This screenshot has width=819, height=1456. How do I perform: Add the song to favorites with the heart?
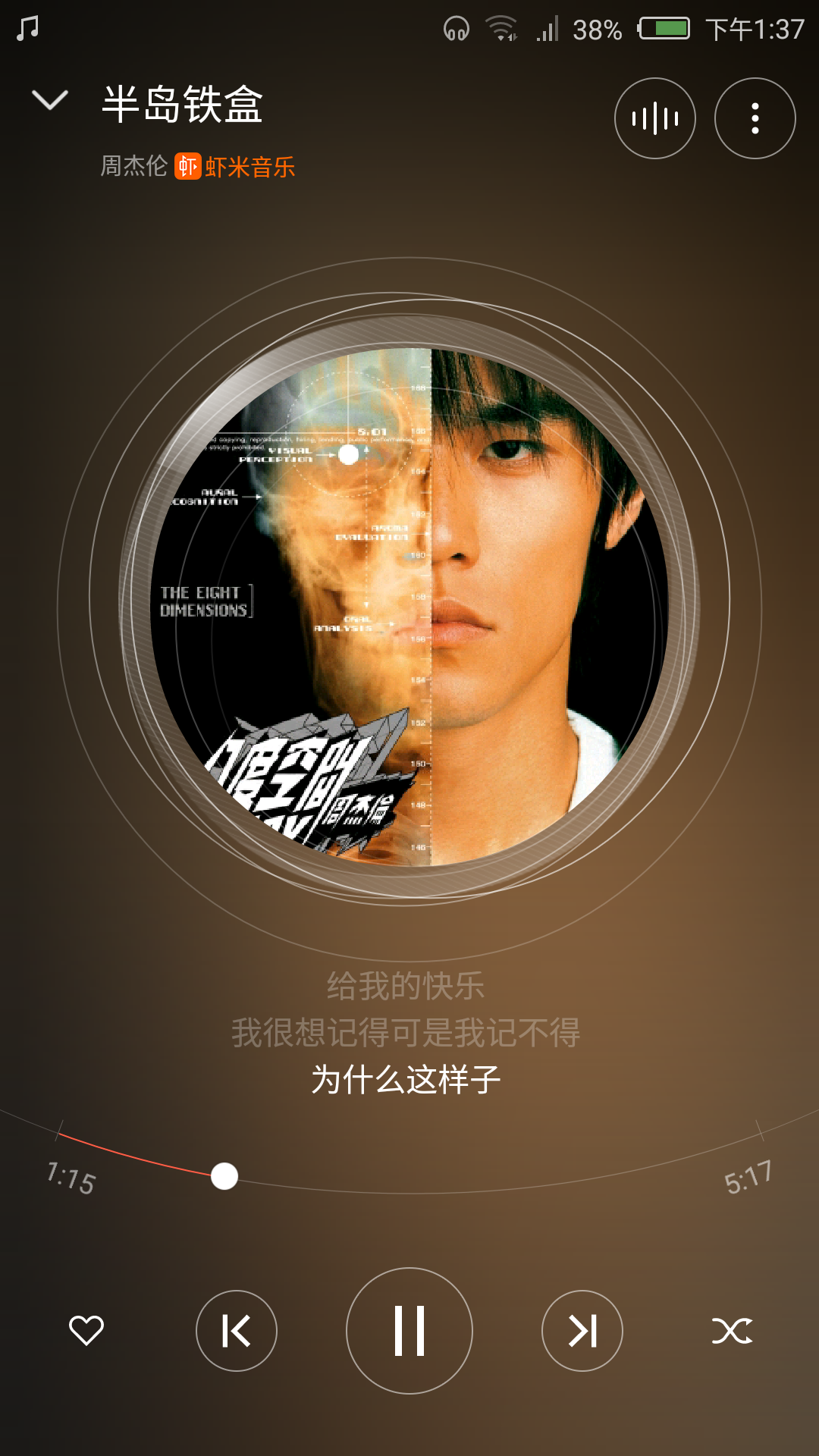(x=86, y=1330)
